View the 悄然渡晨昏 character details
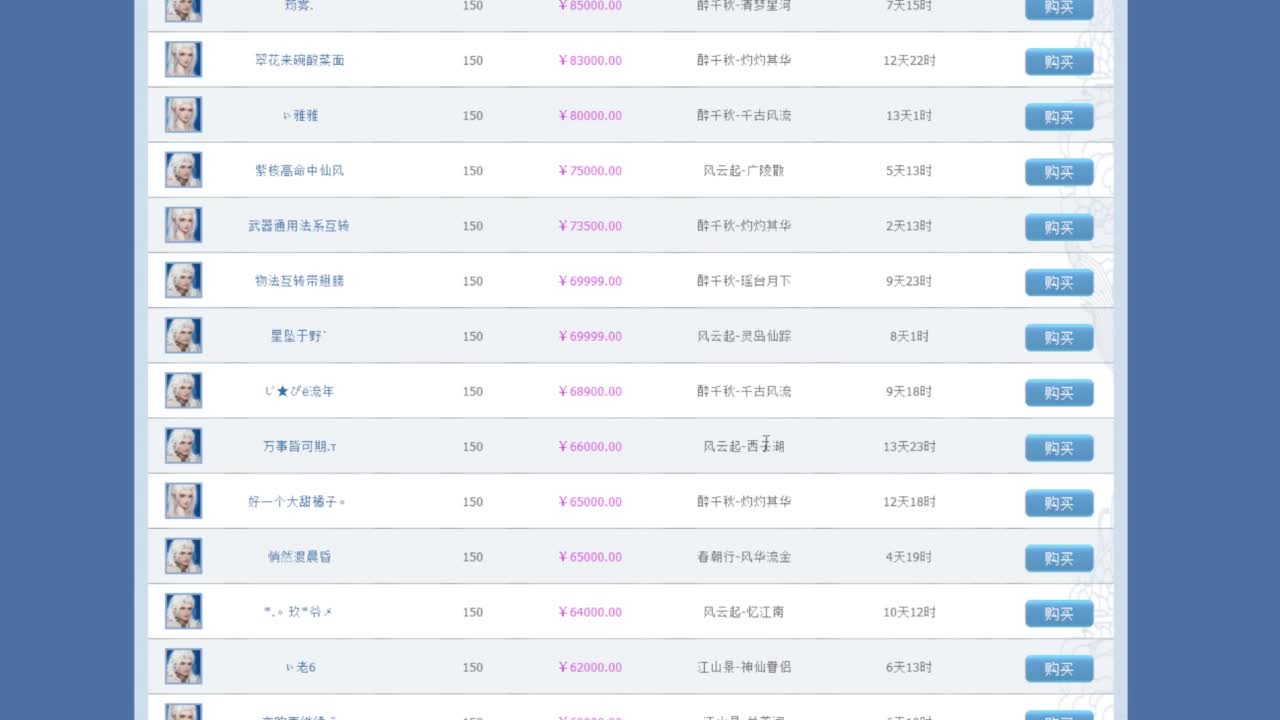 pyautogui.click(x=299, y=557)
